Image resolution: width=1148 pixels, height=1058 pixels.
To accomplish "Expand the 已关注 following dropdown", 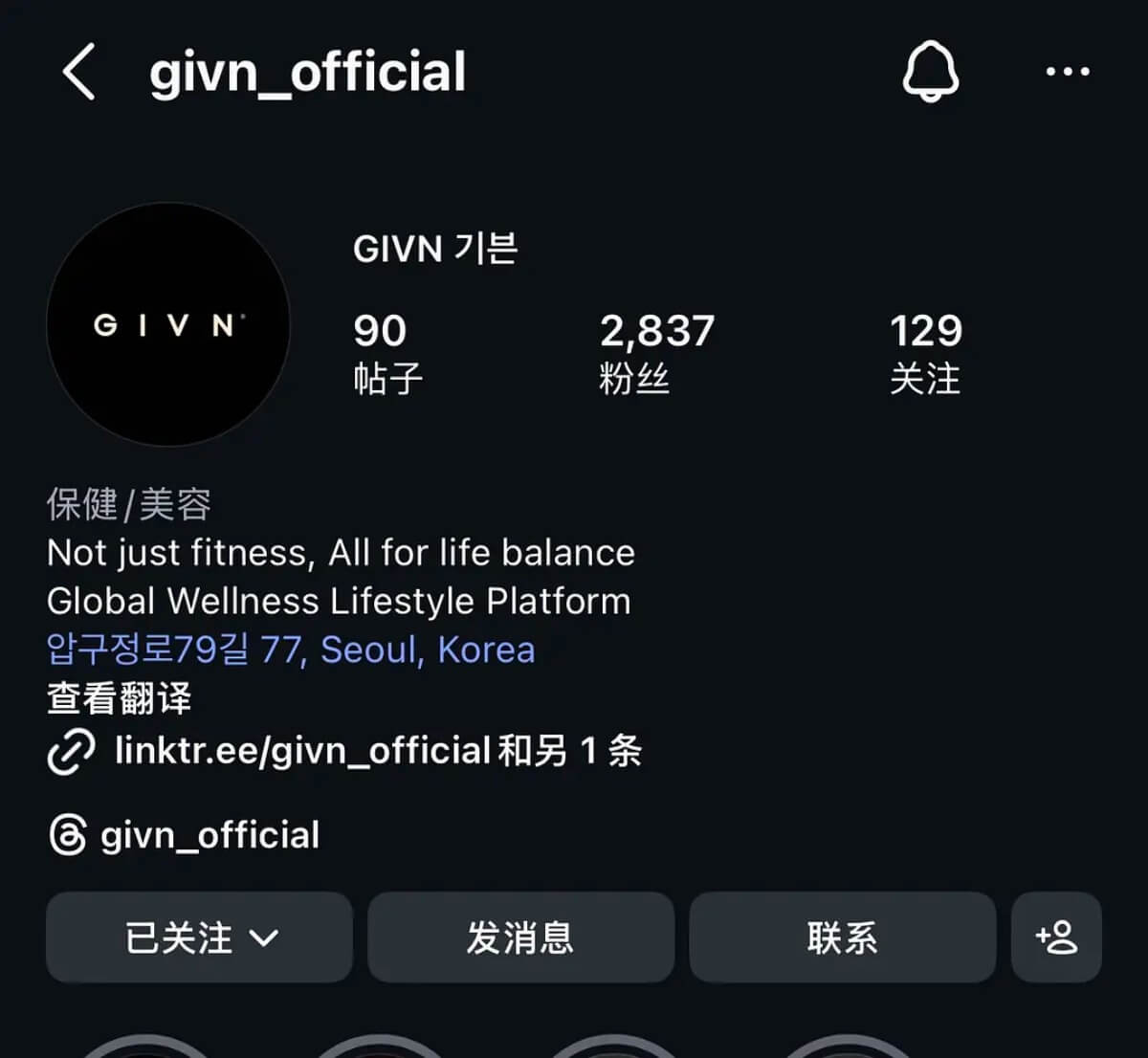I will click(200, 937).
